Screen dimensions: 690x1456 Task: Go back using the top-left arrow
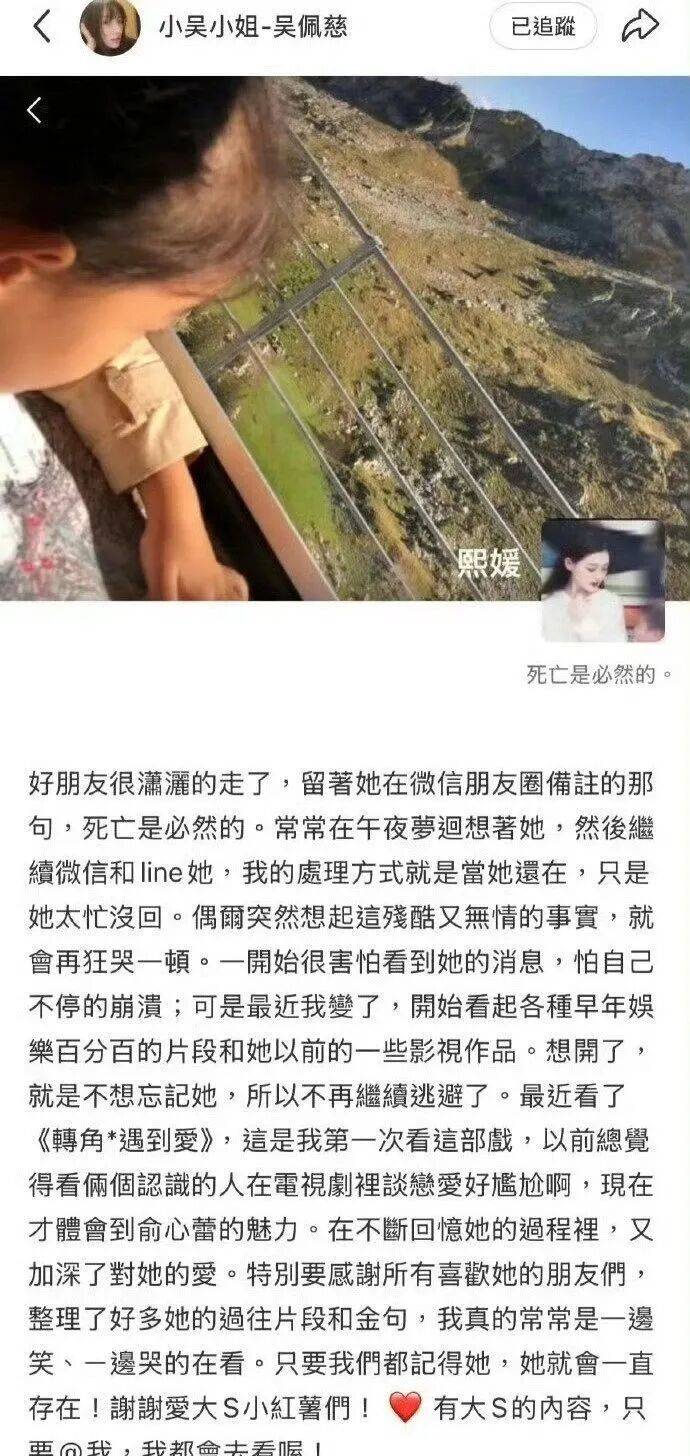pos(41,27)
